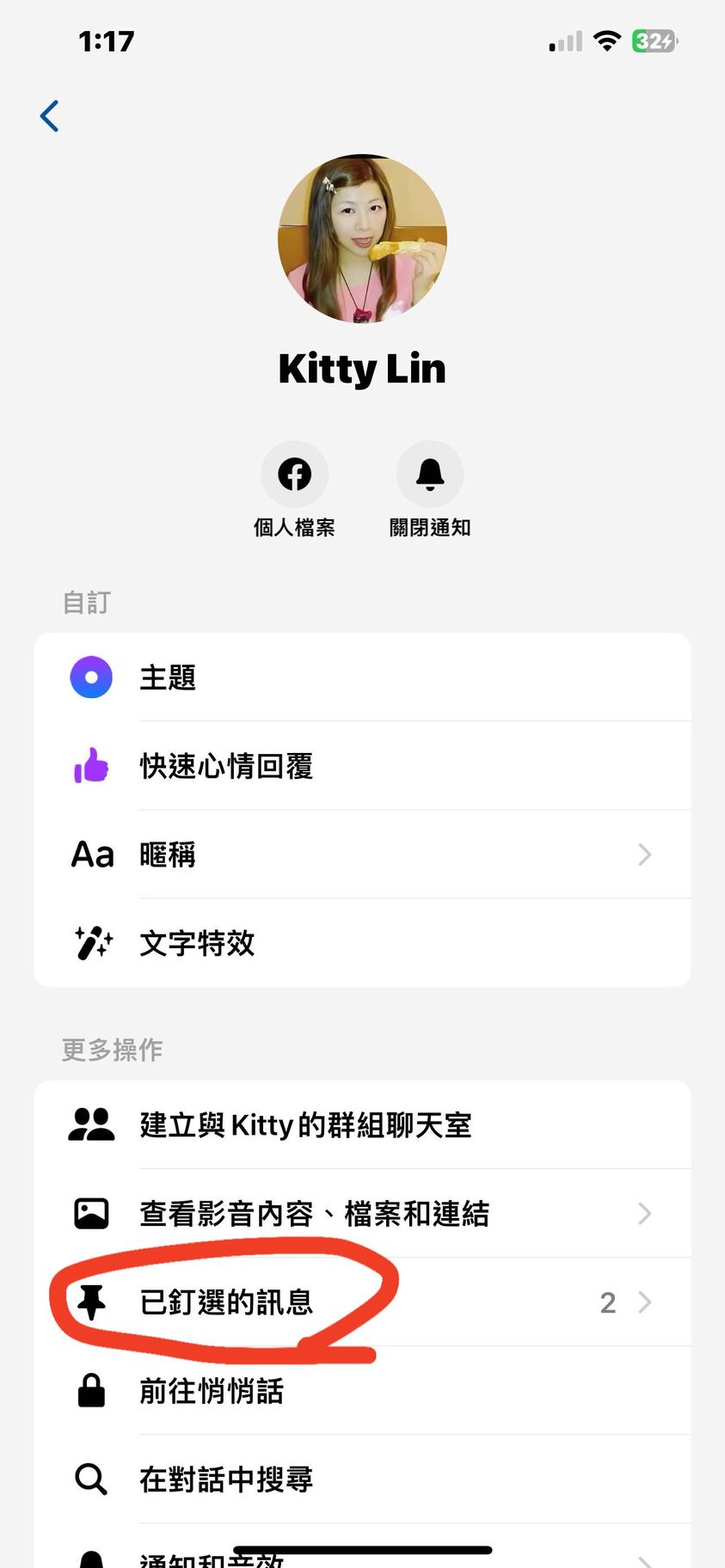This screenshot has height=1568, width=725.
Task: Open the 主題 theme setting
Action: click(361, 677)
